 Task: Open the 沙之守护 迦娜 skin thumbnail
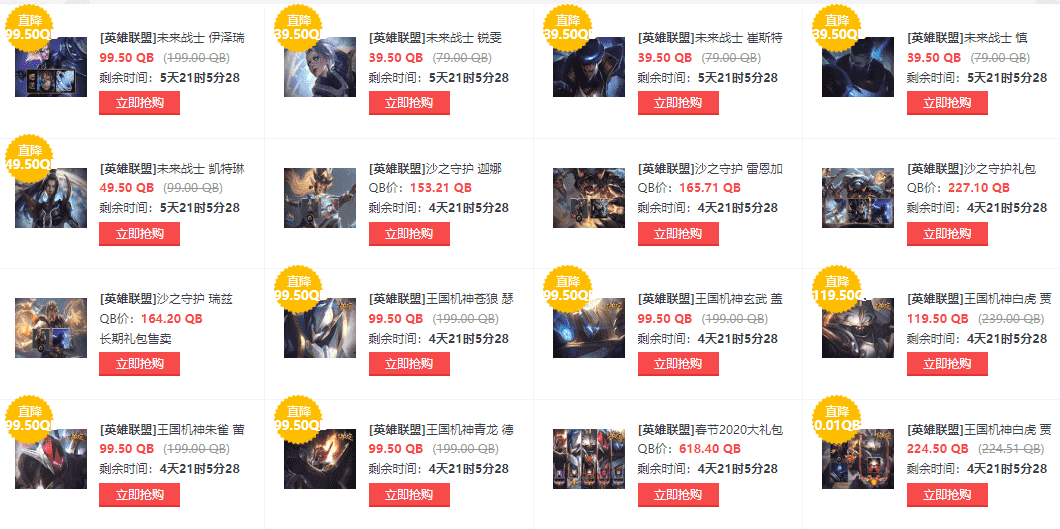(319, 198)
